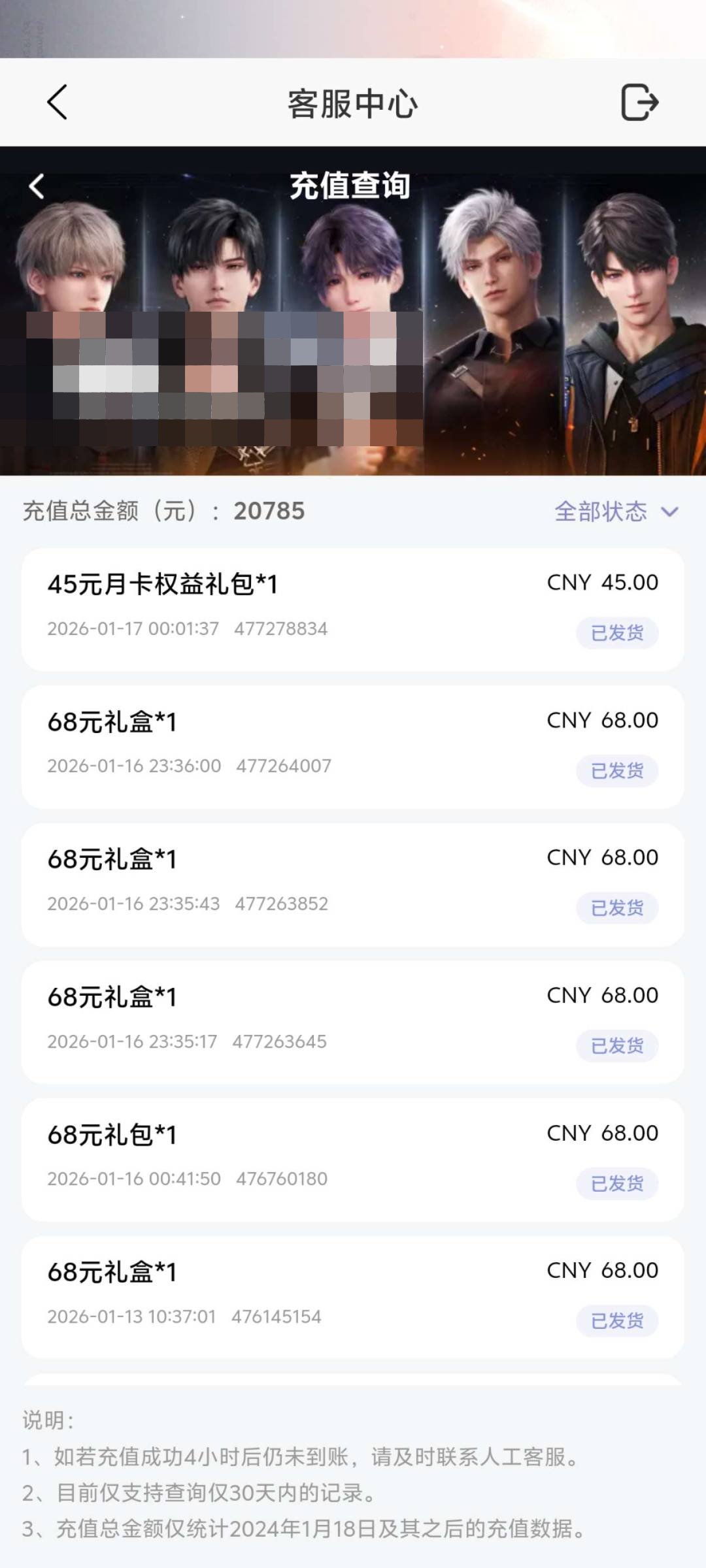Click the 已发货 badge on the 68元礼包 order

[617, 1182]
